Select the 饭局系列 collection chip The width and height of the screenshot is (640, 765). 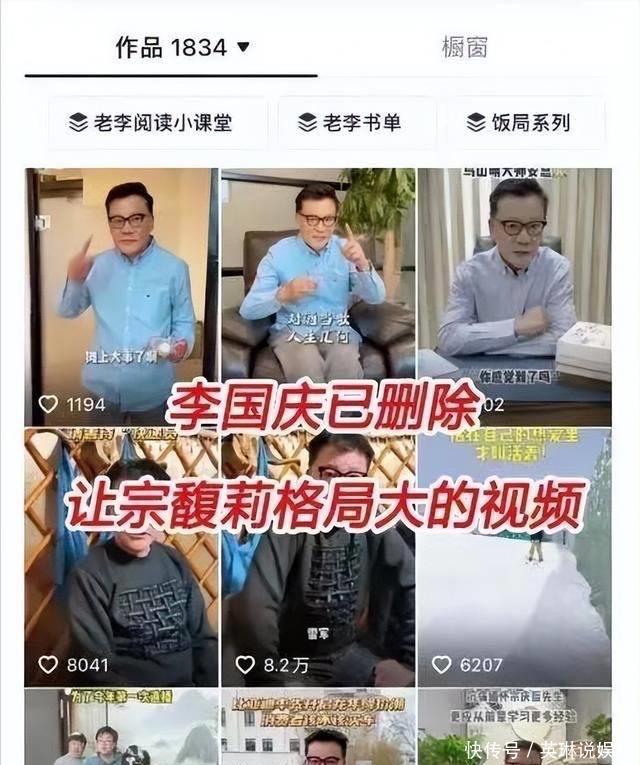[x=518, y=122]
